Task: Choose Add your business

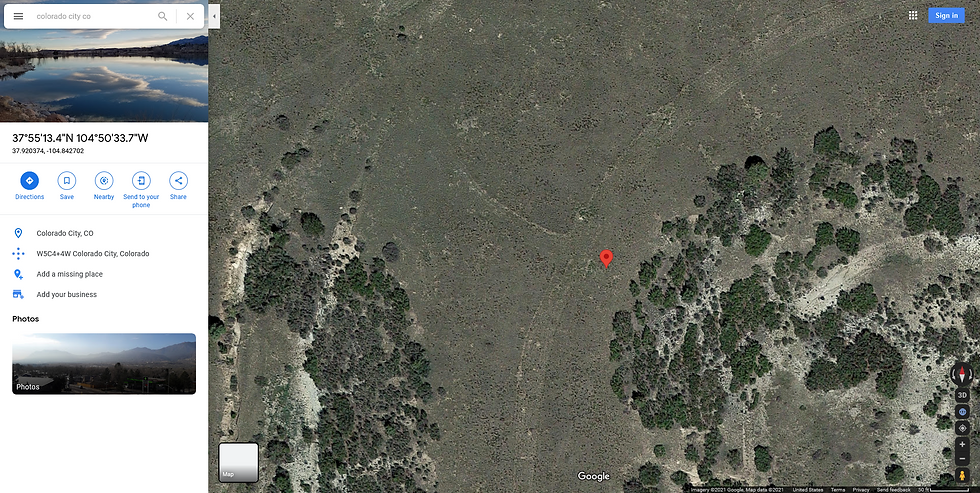Action: pyautogui.click(x=66, y=294)
